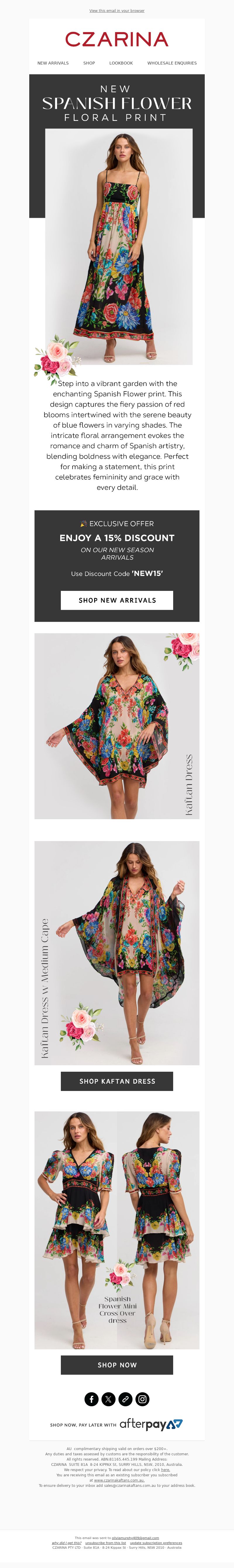
Task: Open Kaftan Dress w Medium Cape image
Action: [117, 953]
